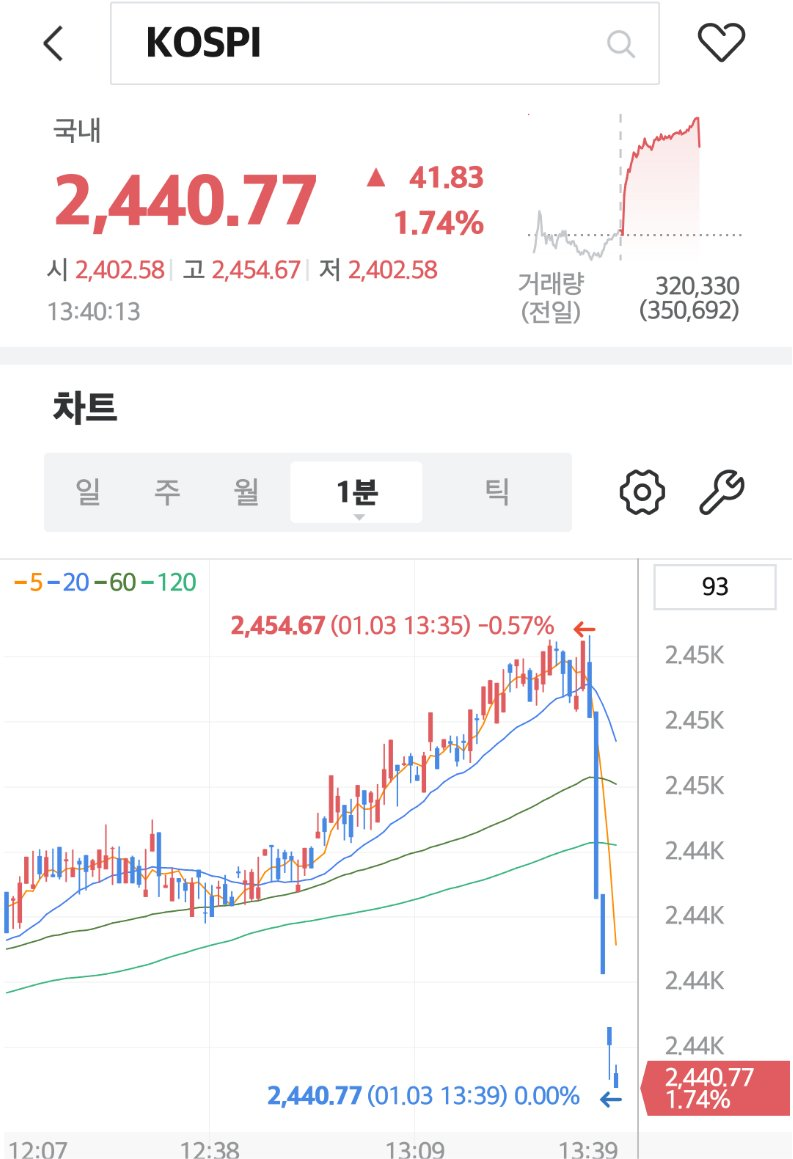Image resolution: width=793 pixels, height=1159 pixels.
Task: Open chart settings gear
Action: (642, 492)
